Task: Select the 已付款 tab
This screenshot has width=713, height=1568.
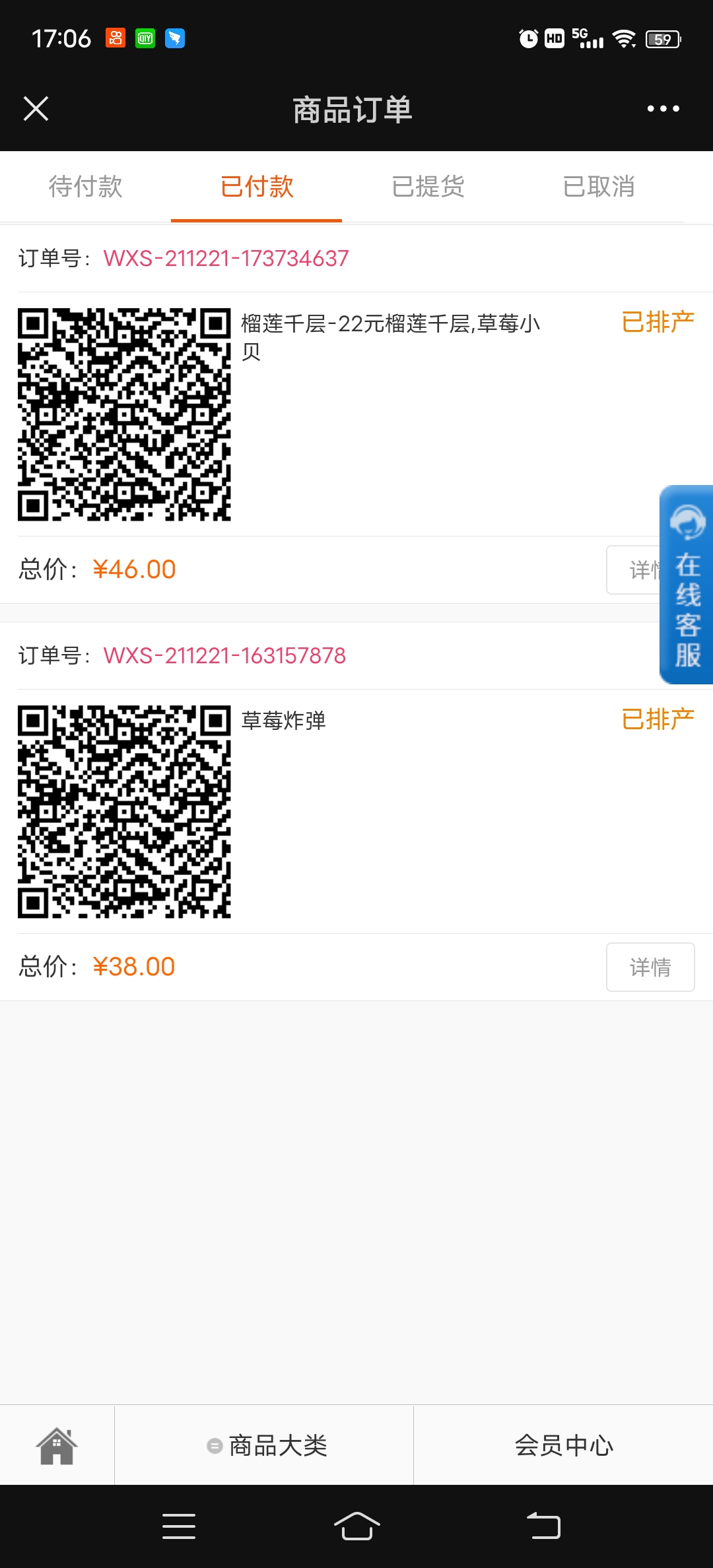Action: tap(257, 187)
